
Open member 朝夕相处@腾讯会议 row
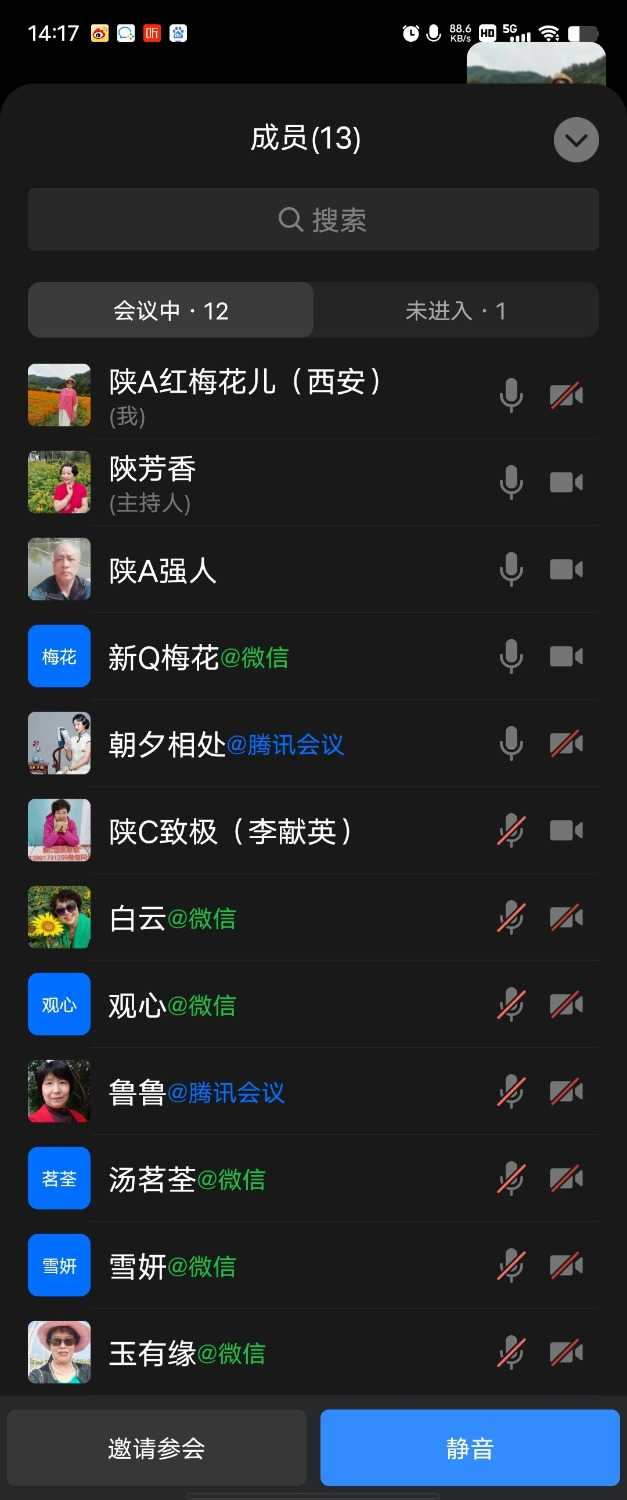250,744
